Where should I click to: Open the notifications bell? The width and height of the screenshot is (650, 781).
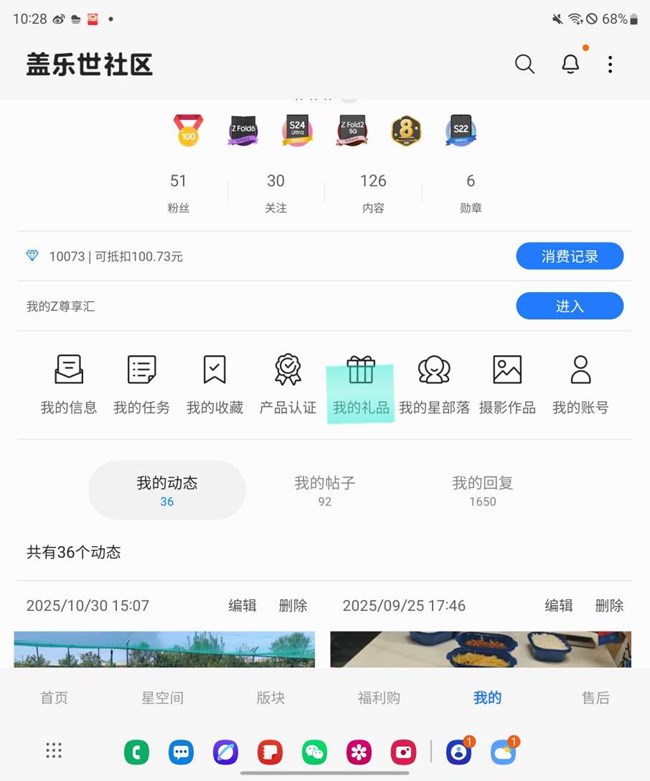click(x=570, y=64)
